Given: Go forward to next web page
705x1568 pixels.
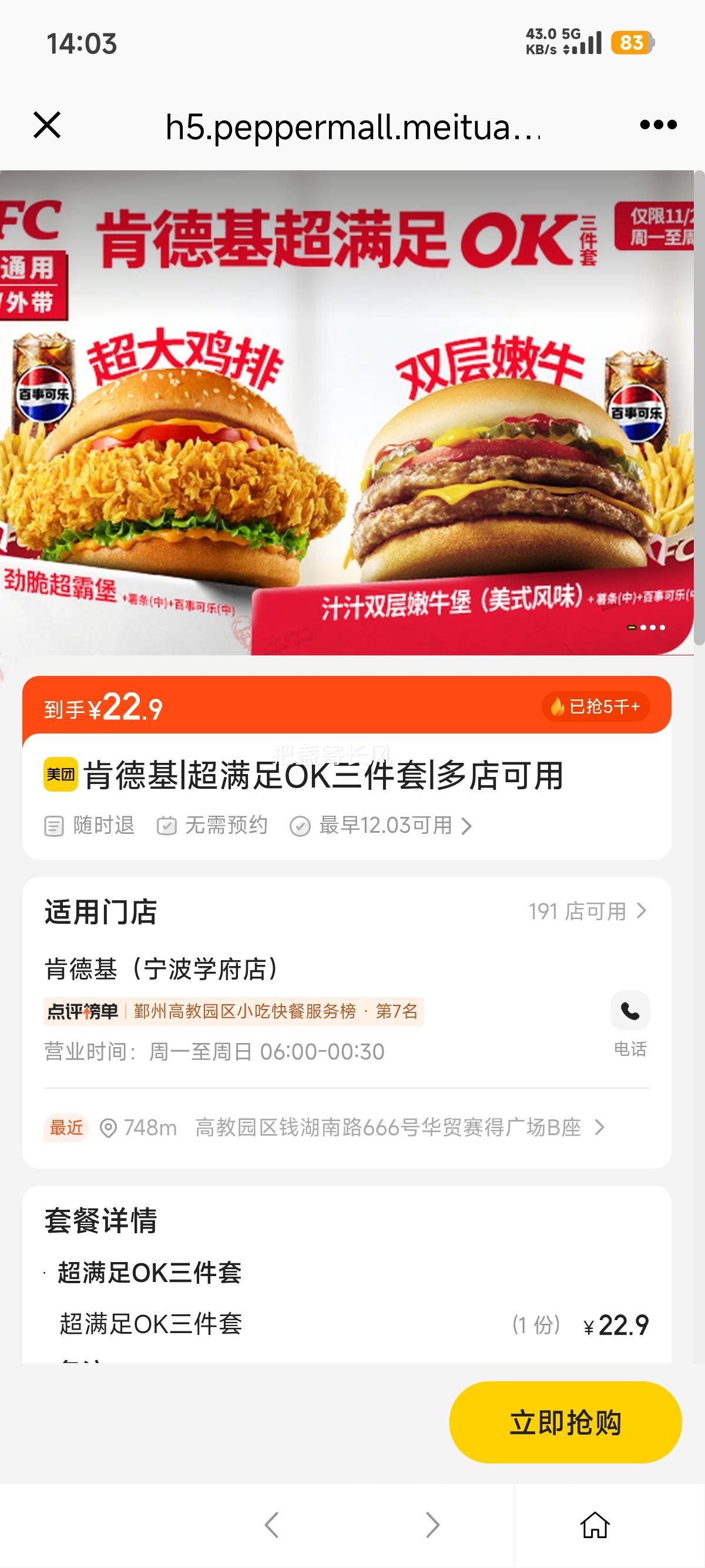Looking at the screenshot, I should (x=432, y=1525).
